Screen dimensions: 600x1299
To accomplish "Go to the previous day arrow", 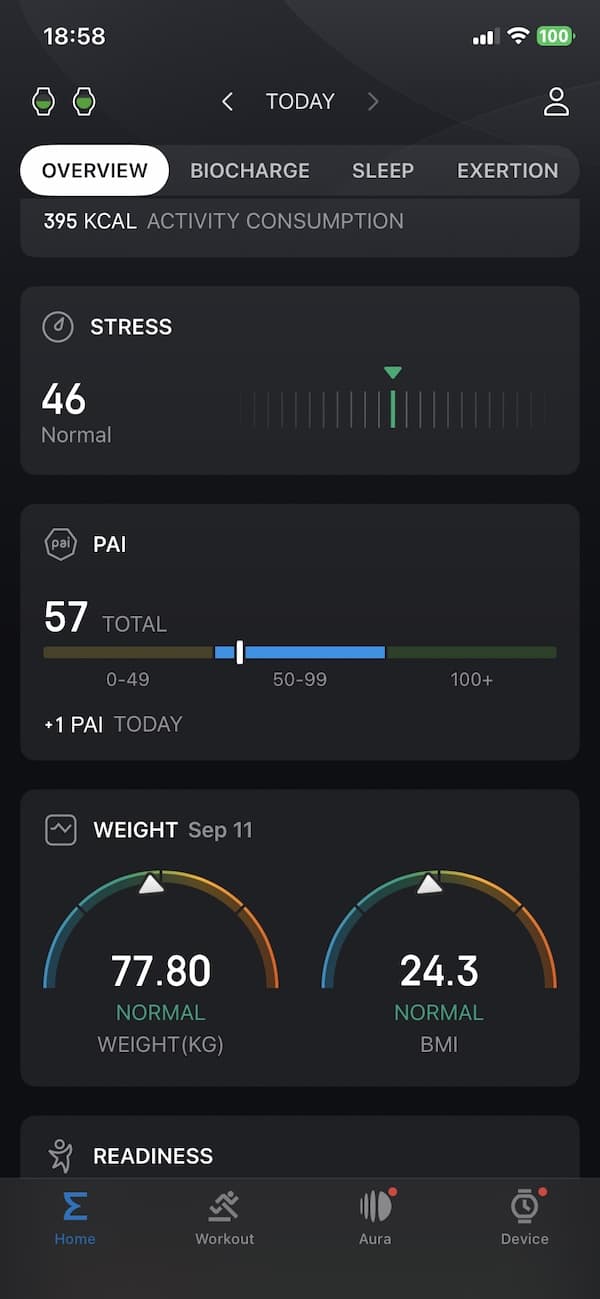I will pos(228,101).
